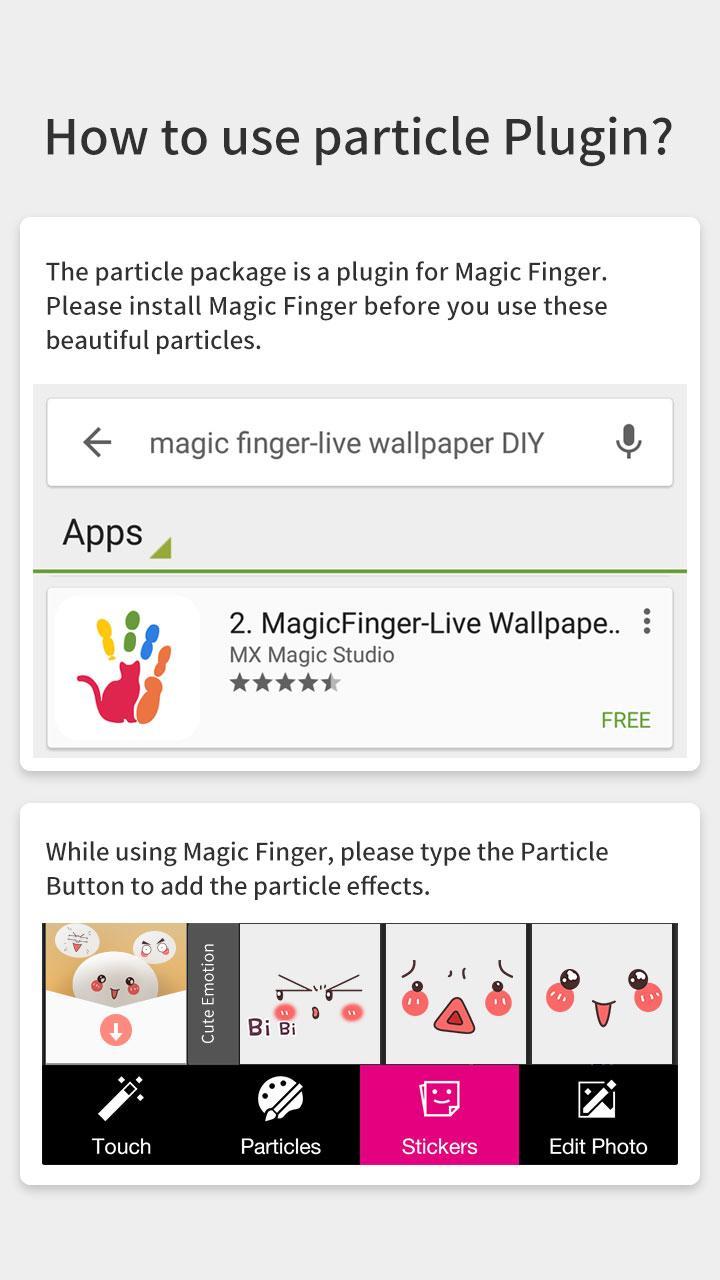Tap the voice search microphone
Image resolution: width=720 pixels, height=1280 pixels.
point(628,442)
